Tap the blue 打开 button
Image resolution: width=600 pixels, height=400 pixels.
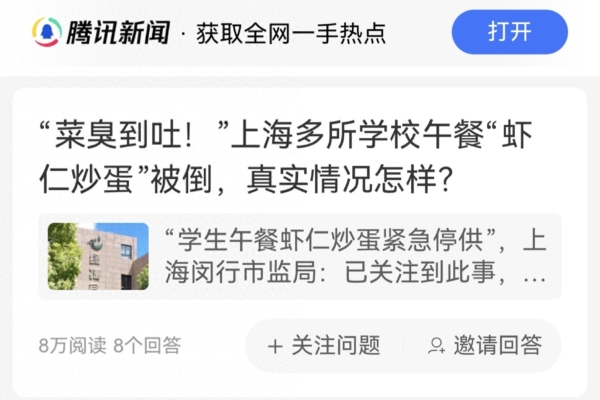coord(509,32)
